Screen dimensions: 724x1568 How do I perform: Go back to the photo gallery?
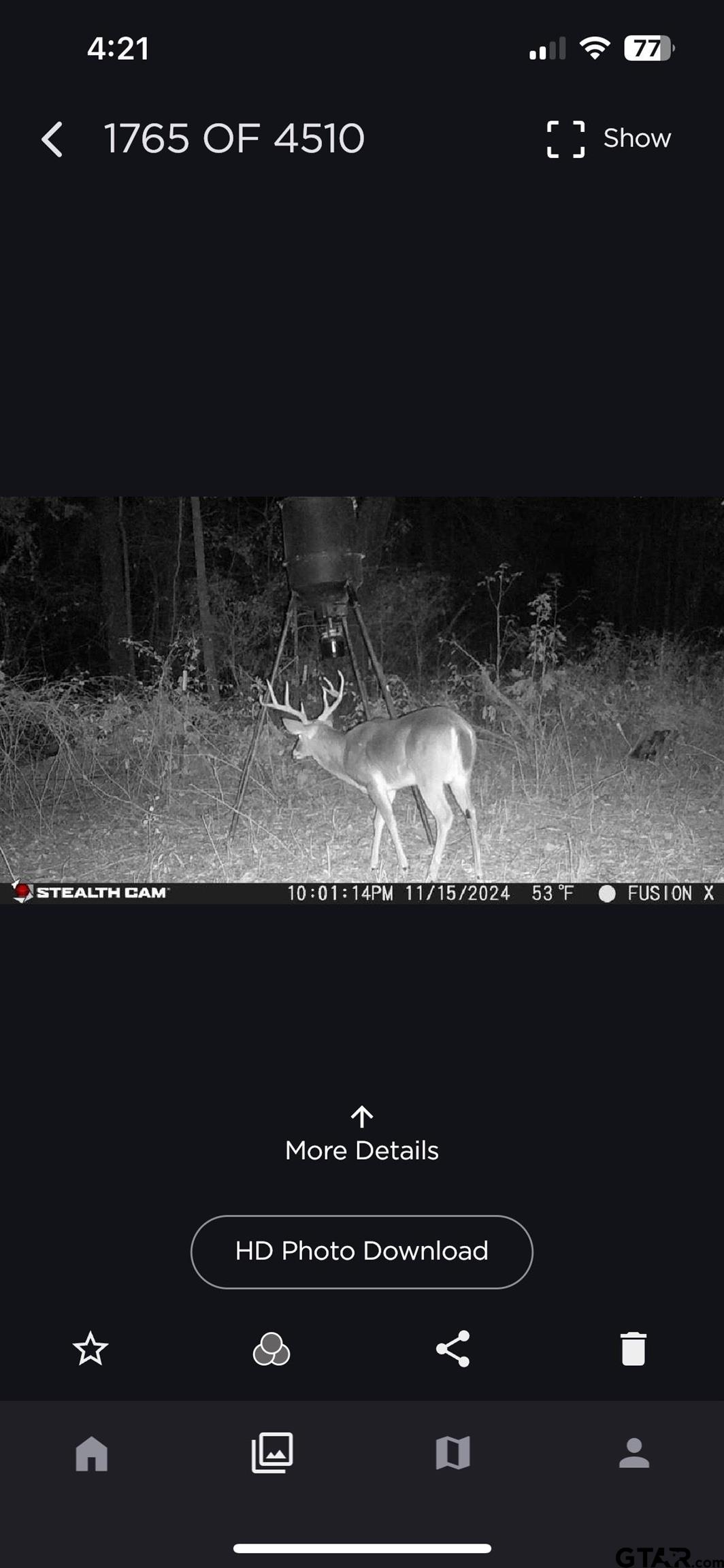coord(52,140)
